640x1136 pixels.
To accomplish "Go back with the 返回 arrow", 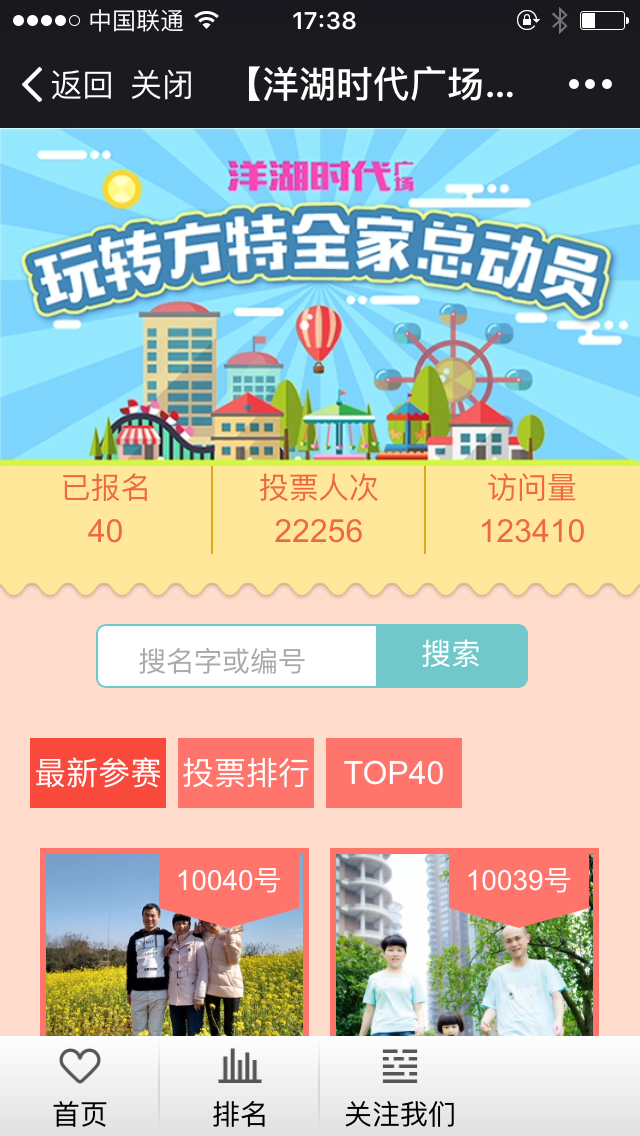I will 66,85.
